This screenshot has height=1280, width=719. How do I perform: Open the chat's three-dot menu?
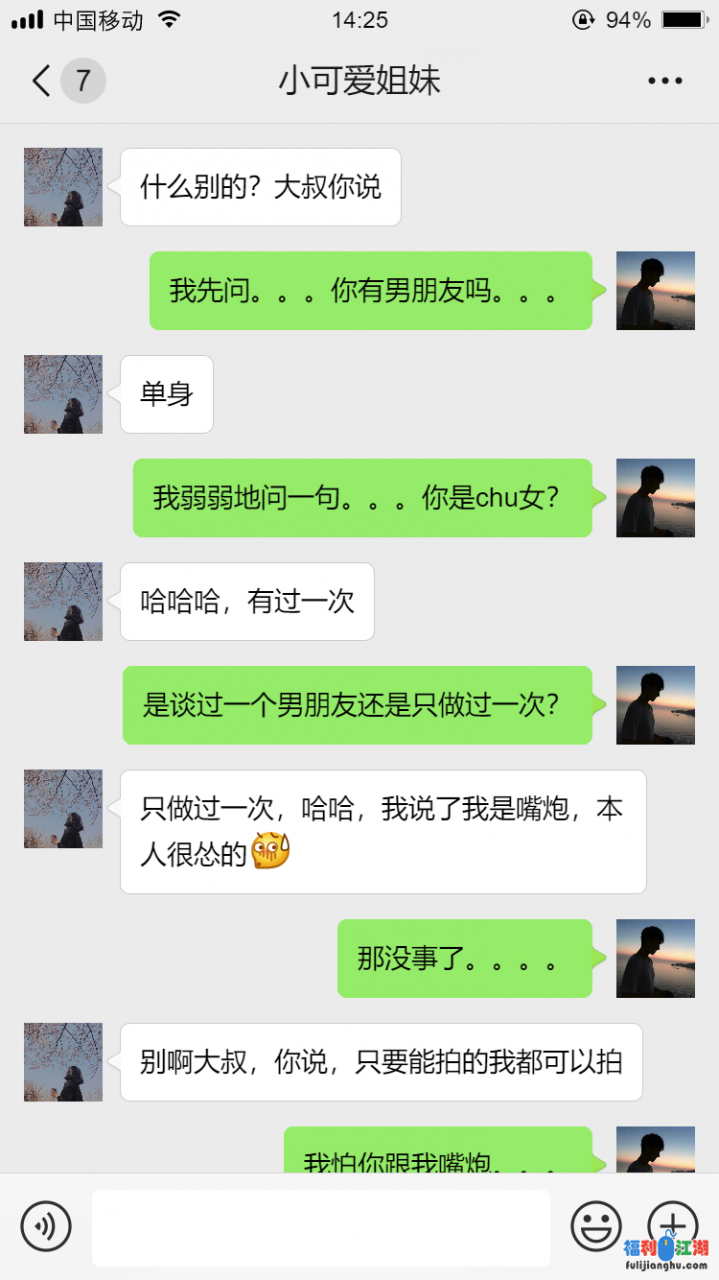point(664,81)
